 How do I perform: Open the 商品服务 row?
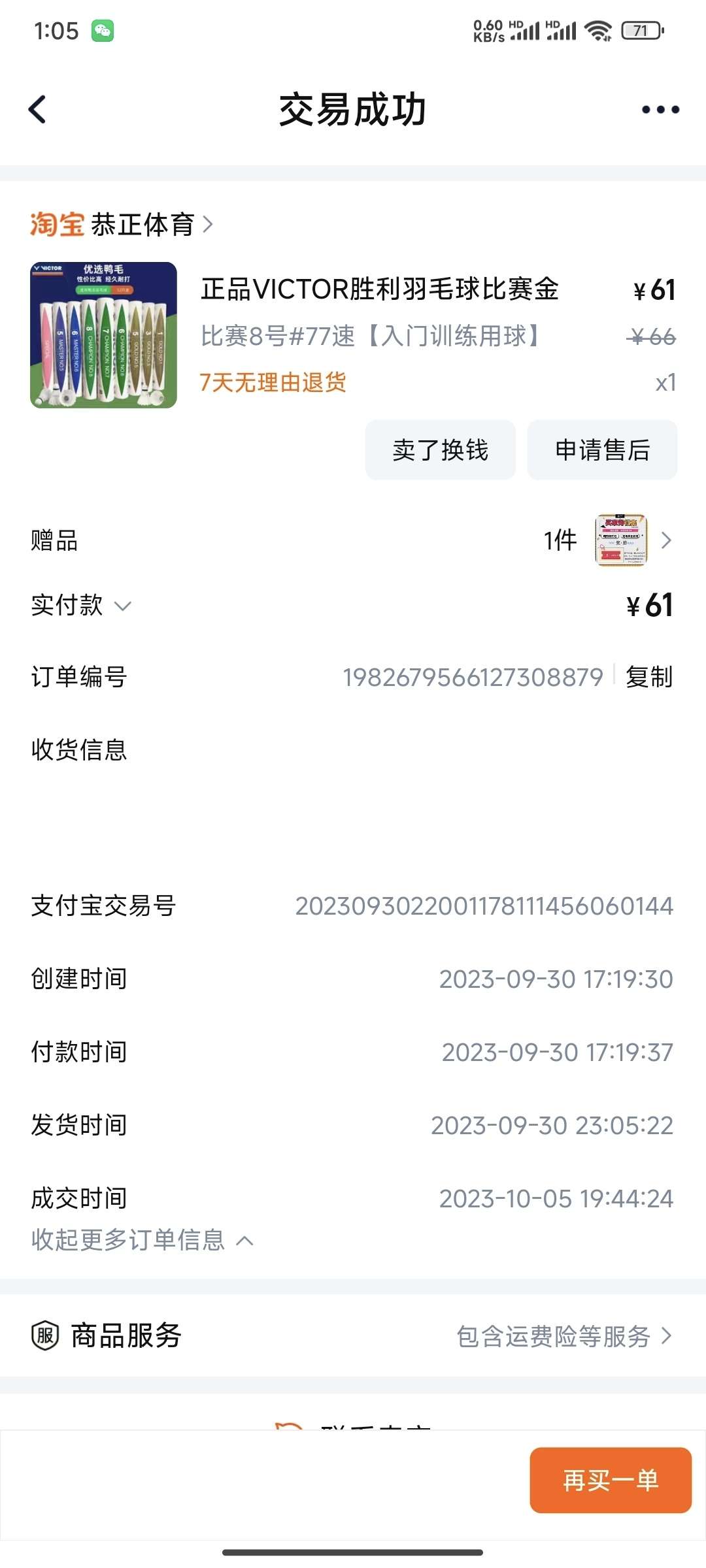coord(353,1336)
